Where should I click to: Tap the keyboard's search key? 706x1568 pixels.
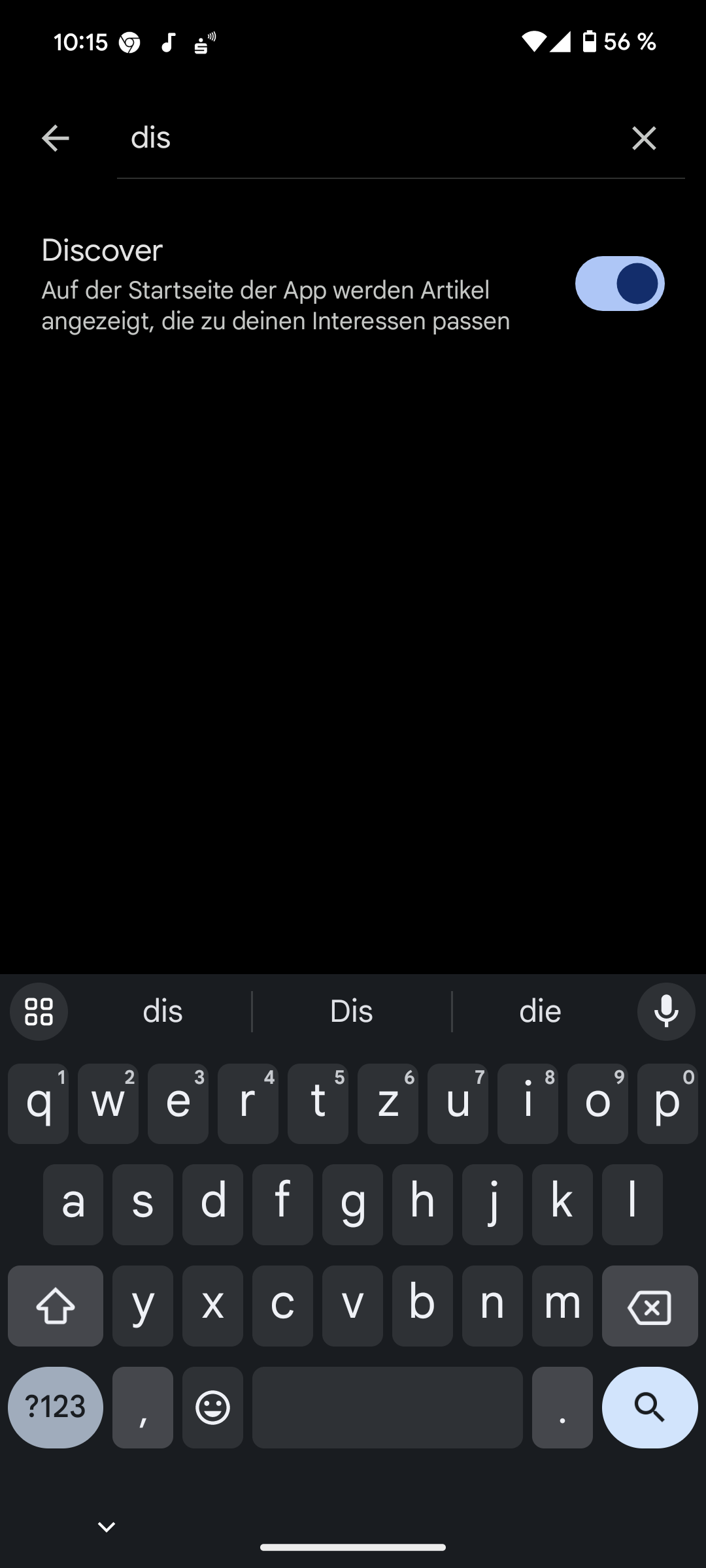650,1407
